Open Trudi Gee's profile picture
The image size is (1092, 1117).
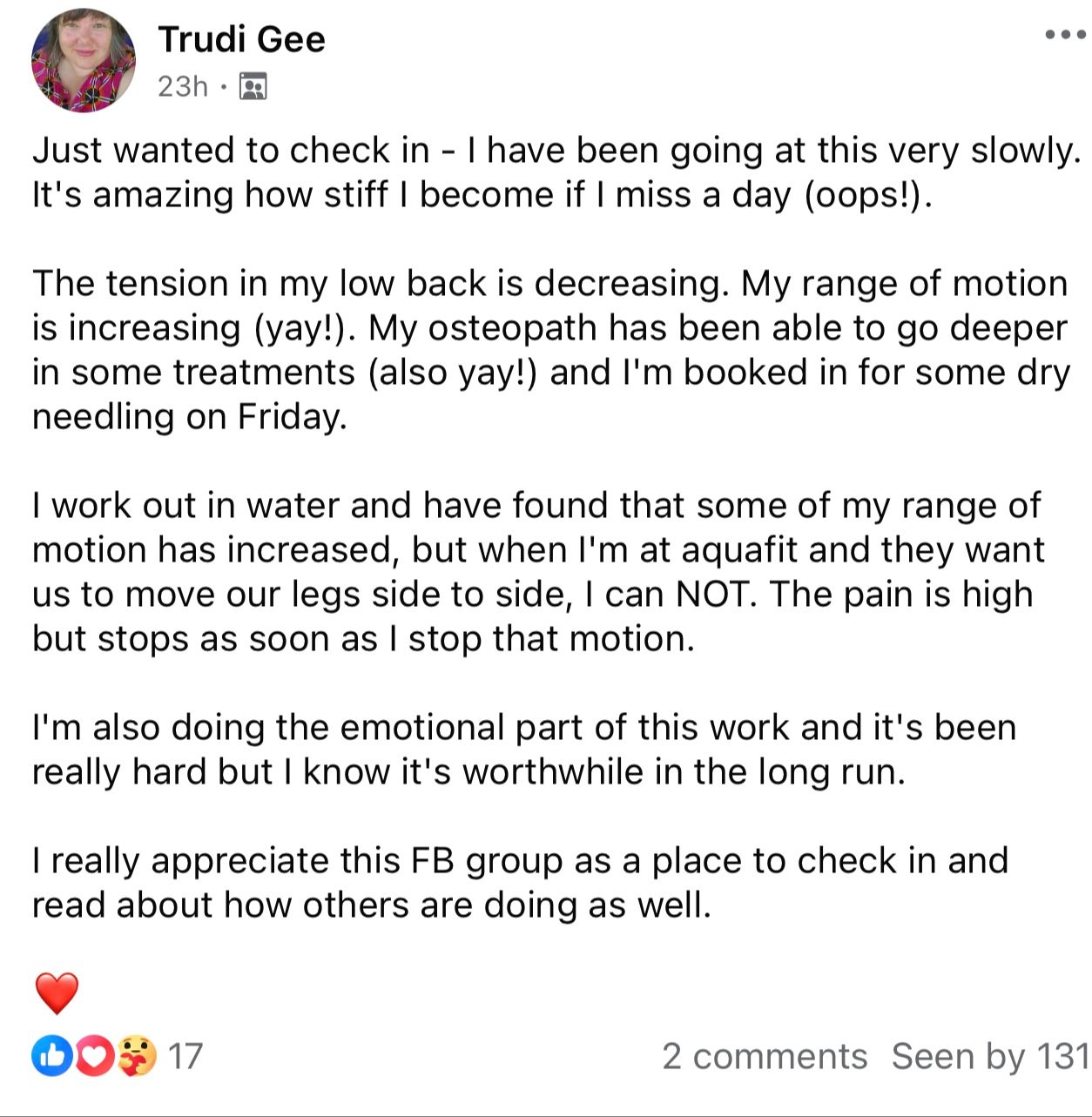click(84, 61)
